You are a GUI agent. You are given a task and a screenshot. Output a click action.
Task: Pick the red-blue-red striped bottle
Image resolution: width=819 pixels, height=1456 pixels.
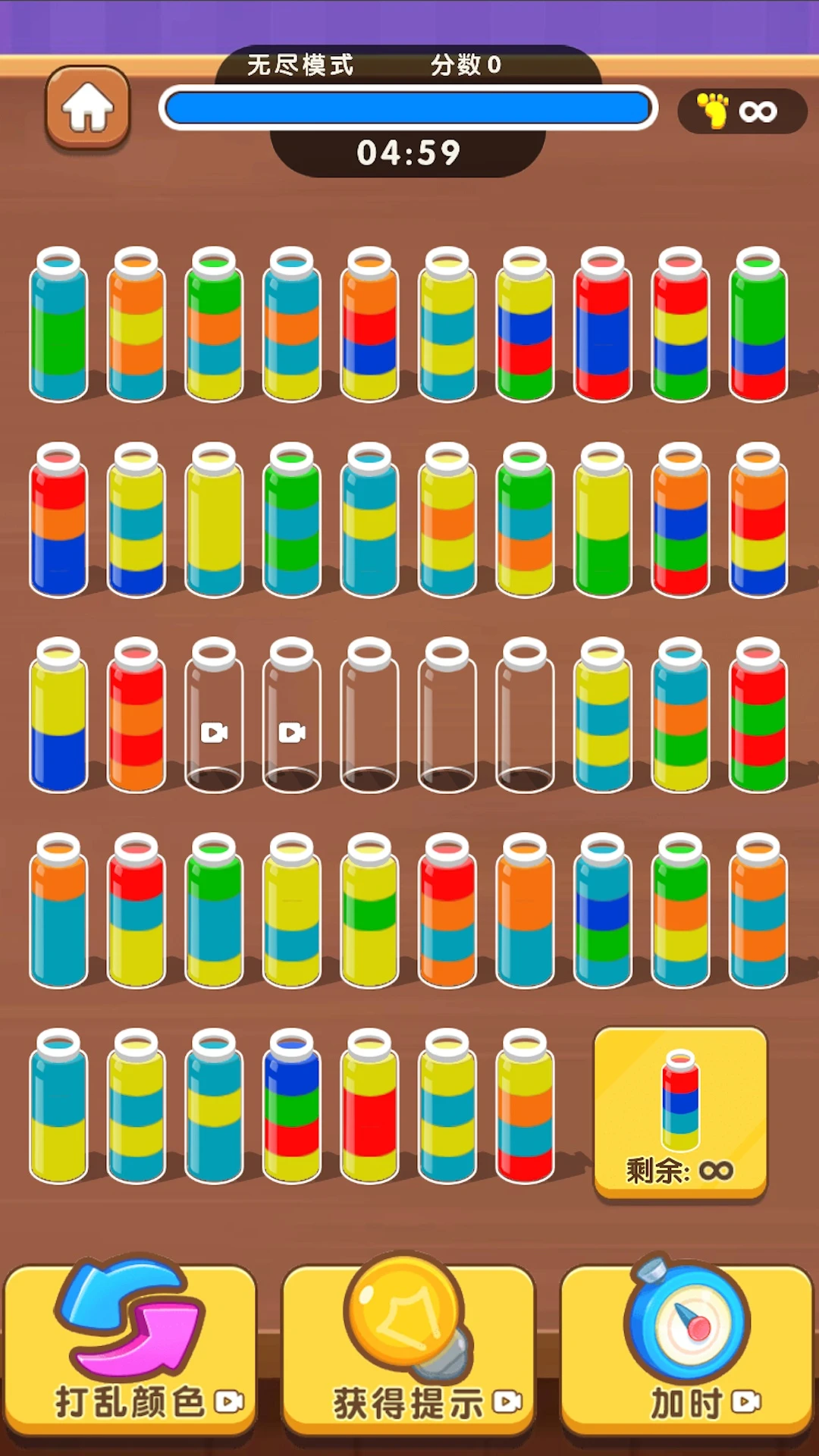pos(603,326)
